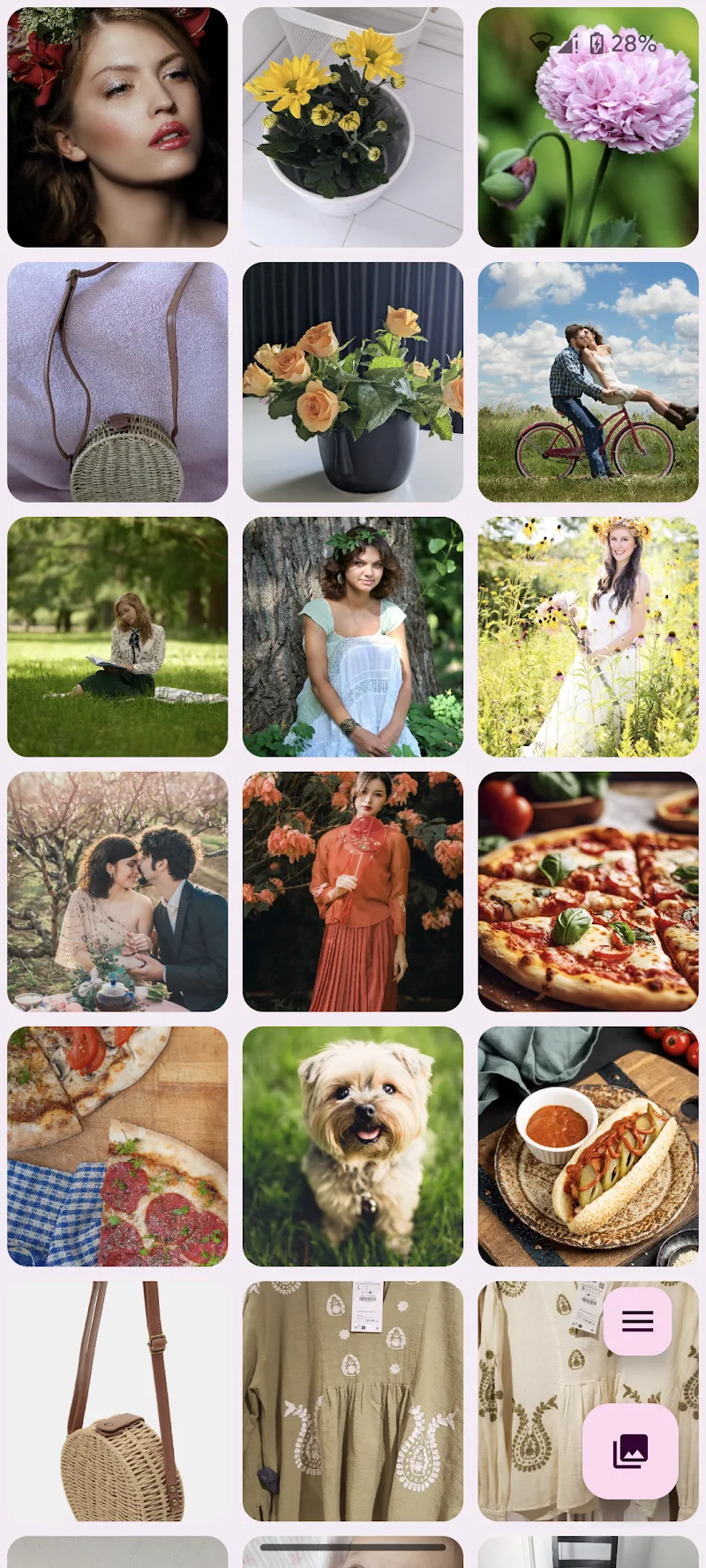Open the yellow flowers in white pot photo
The image size is (706, 1568).
tap(352, 127)
